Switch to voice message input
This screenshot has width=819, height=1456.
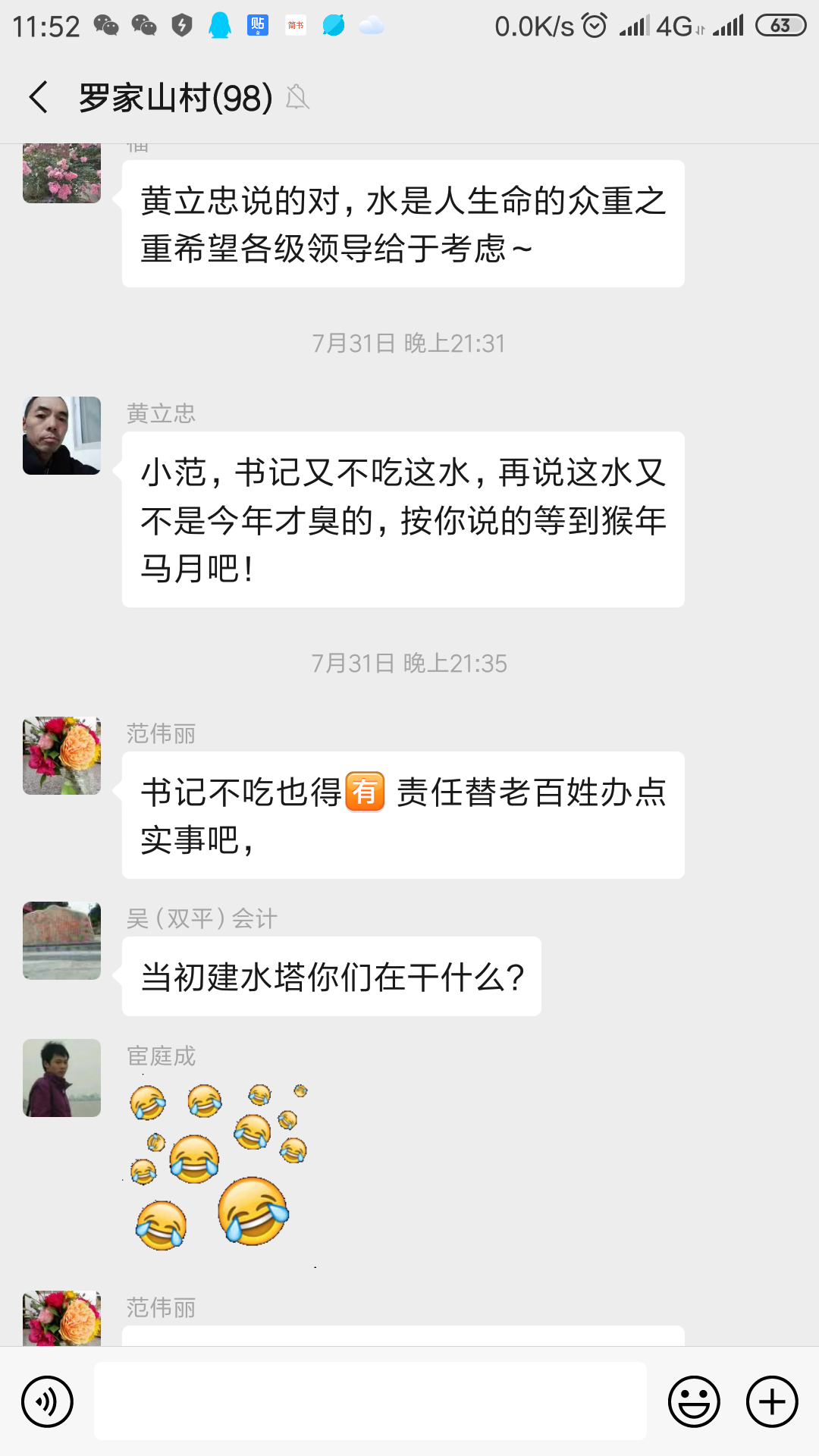47,1401
